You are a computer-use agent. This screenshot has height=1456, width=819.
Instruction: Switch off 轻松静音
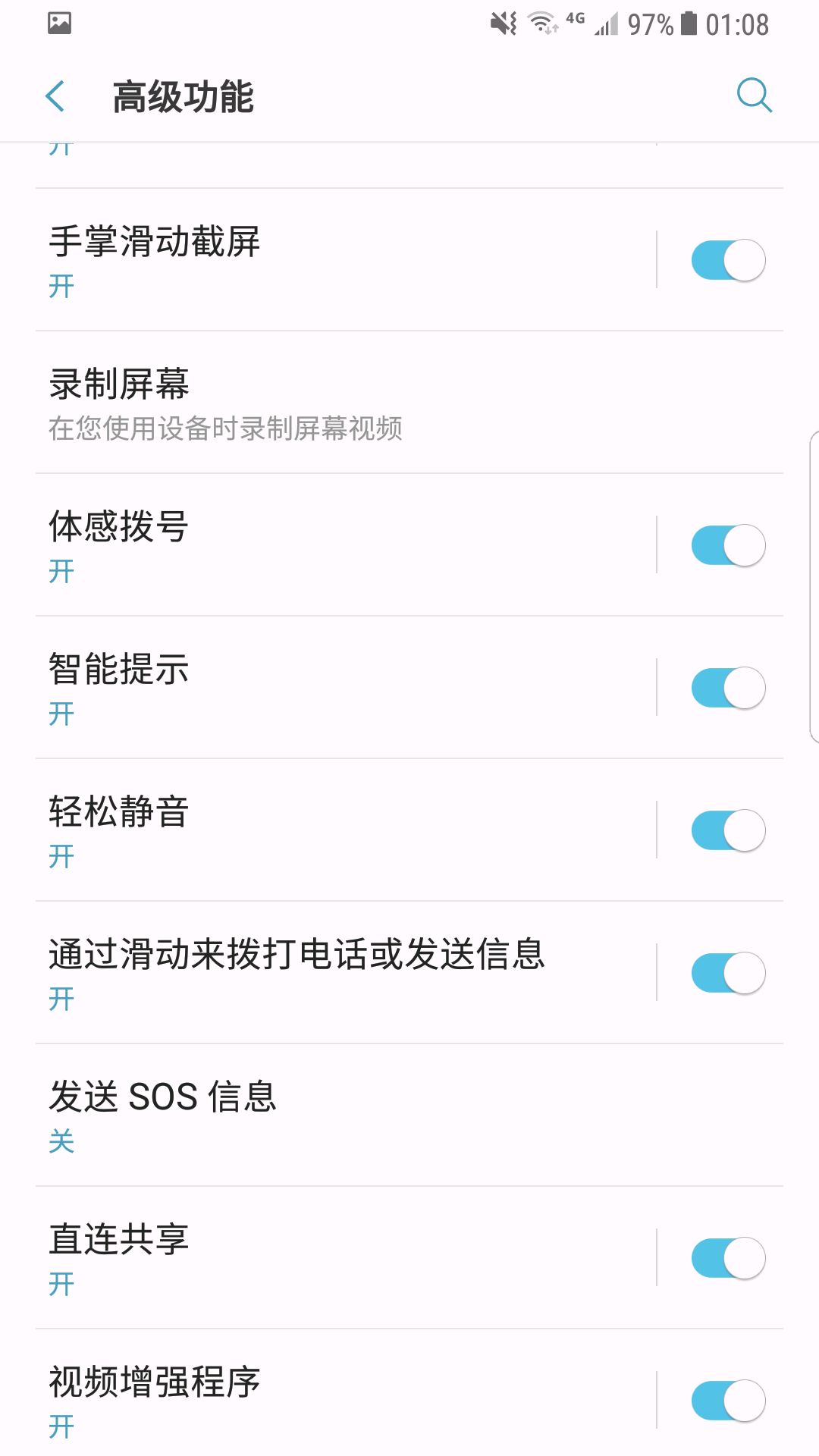tap(727, 830)
